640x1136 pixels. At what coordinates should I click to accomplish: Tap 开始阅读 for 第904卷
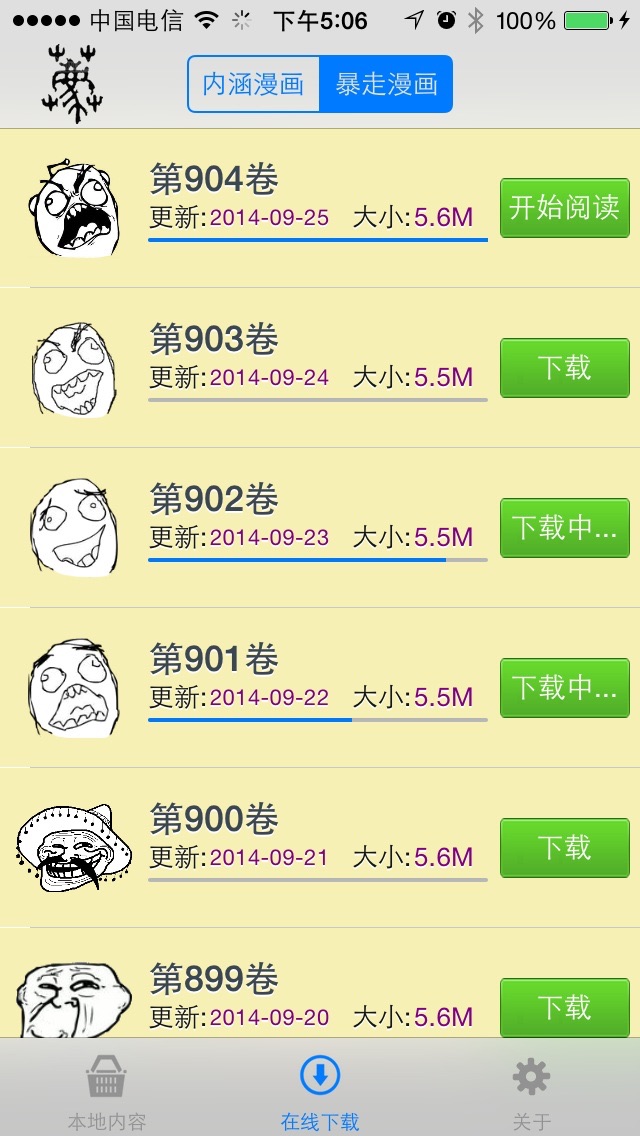(564, 208)
